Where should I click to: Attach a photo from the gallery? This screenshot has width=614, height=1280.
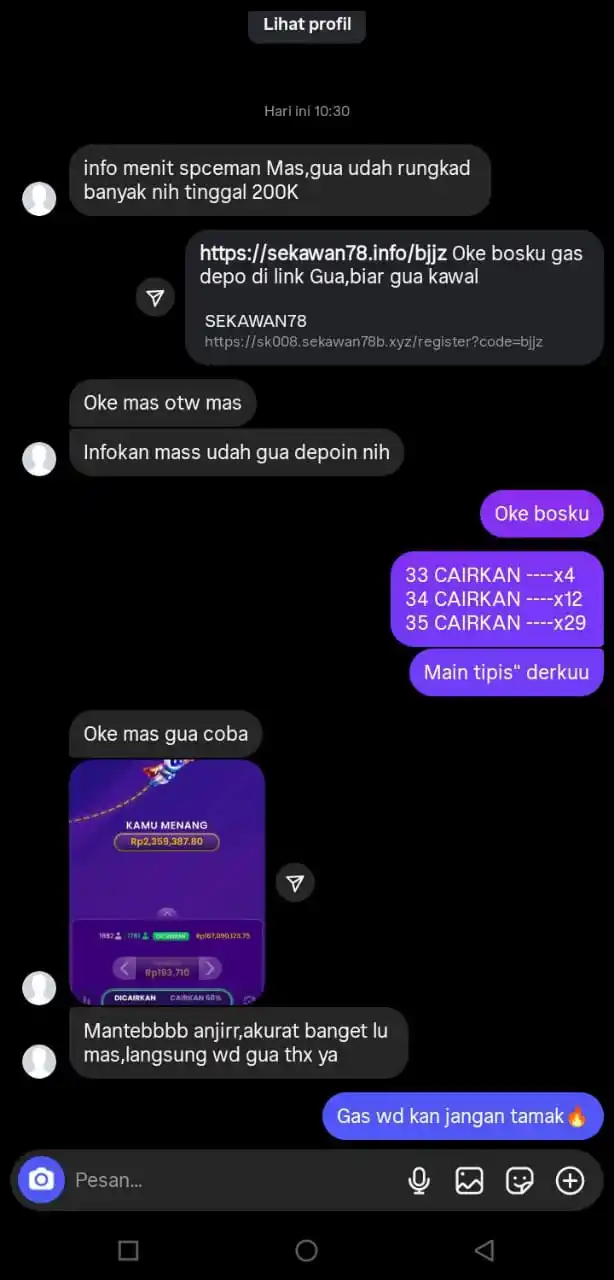[469, 1180]
